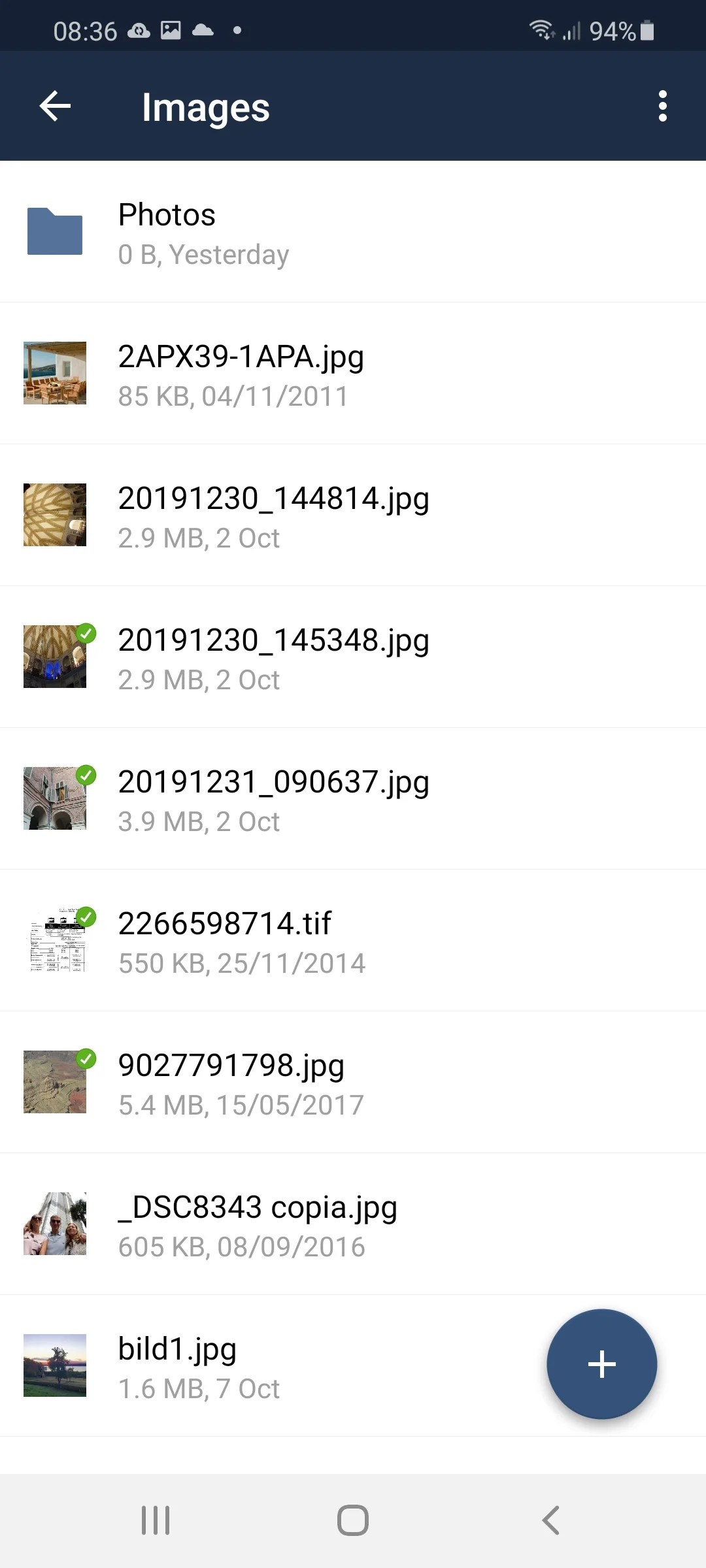Viewport: 706px width, 1568px height.
Task: Open the three-dot overflow menu
Action: point(662,106)
